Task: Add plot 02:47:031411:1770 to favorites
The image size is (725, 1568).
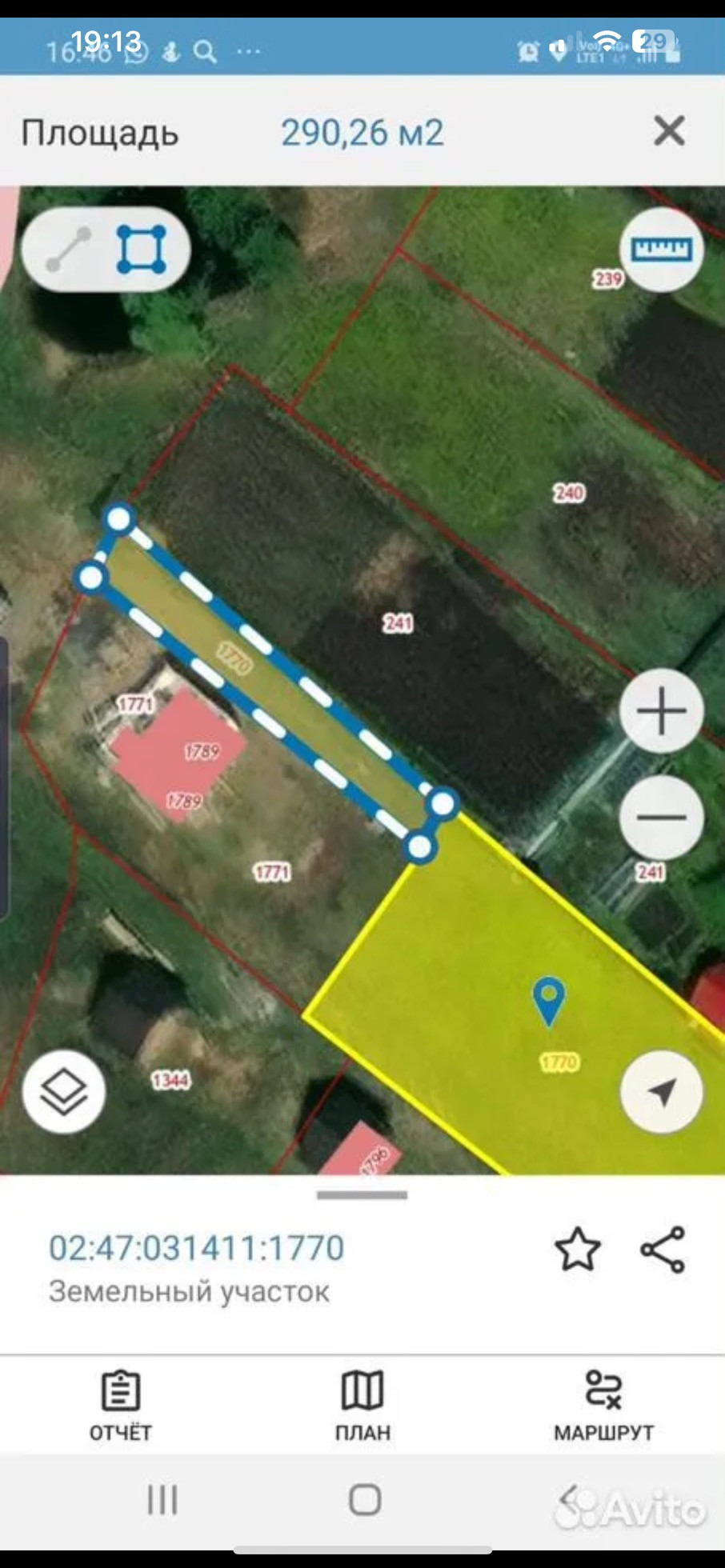Action: point(577,1250)
